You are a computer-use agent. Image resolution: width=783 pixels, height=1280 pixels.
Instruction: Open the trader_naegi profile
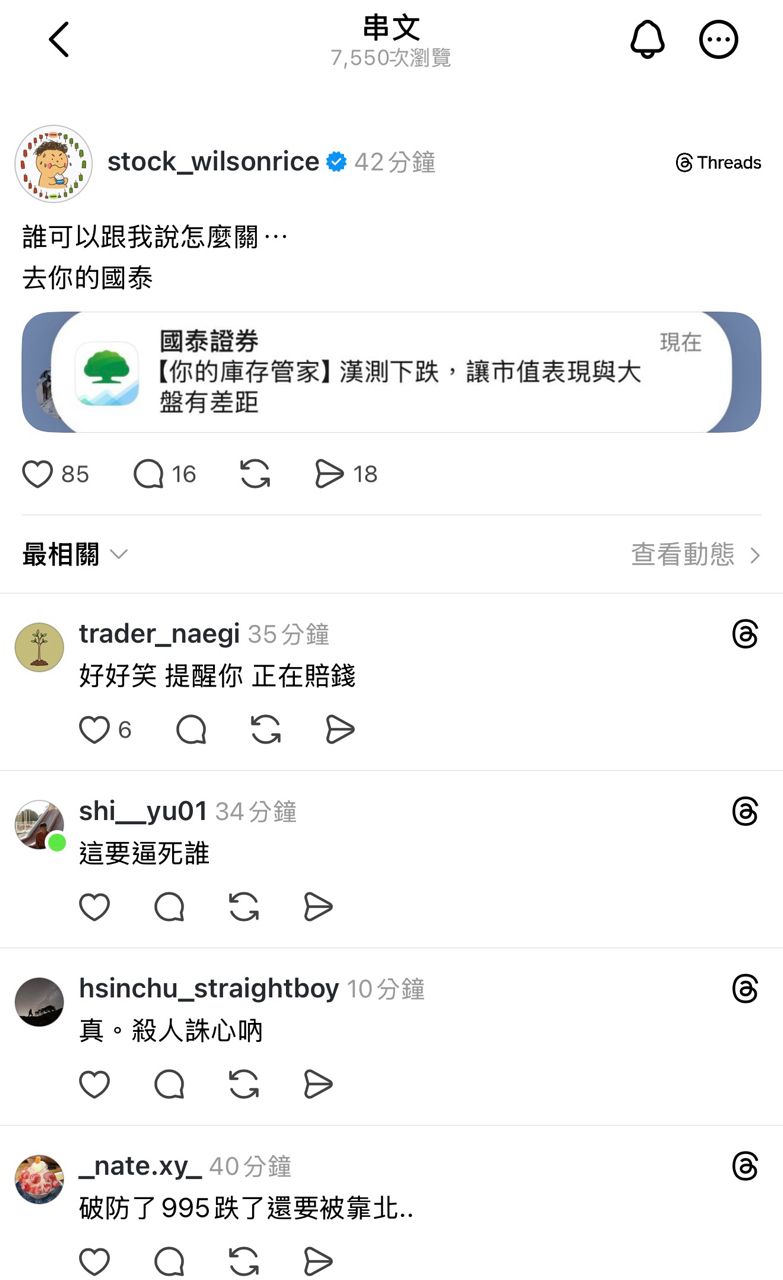tap(158, 634)
